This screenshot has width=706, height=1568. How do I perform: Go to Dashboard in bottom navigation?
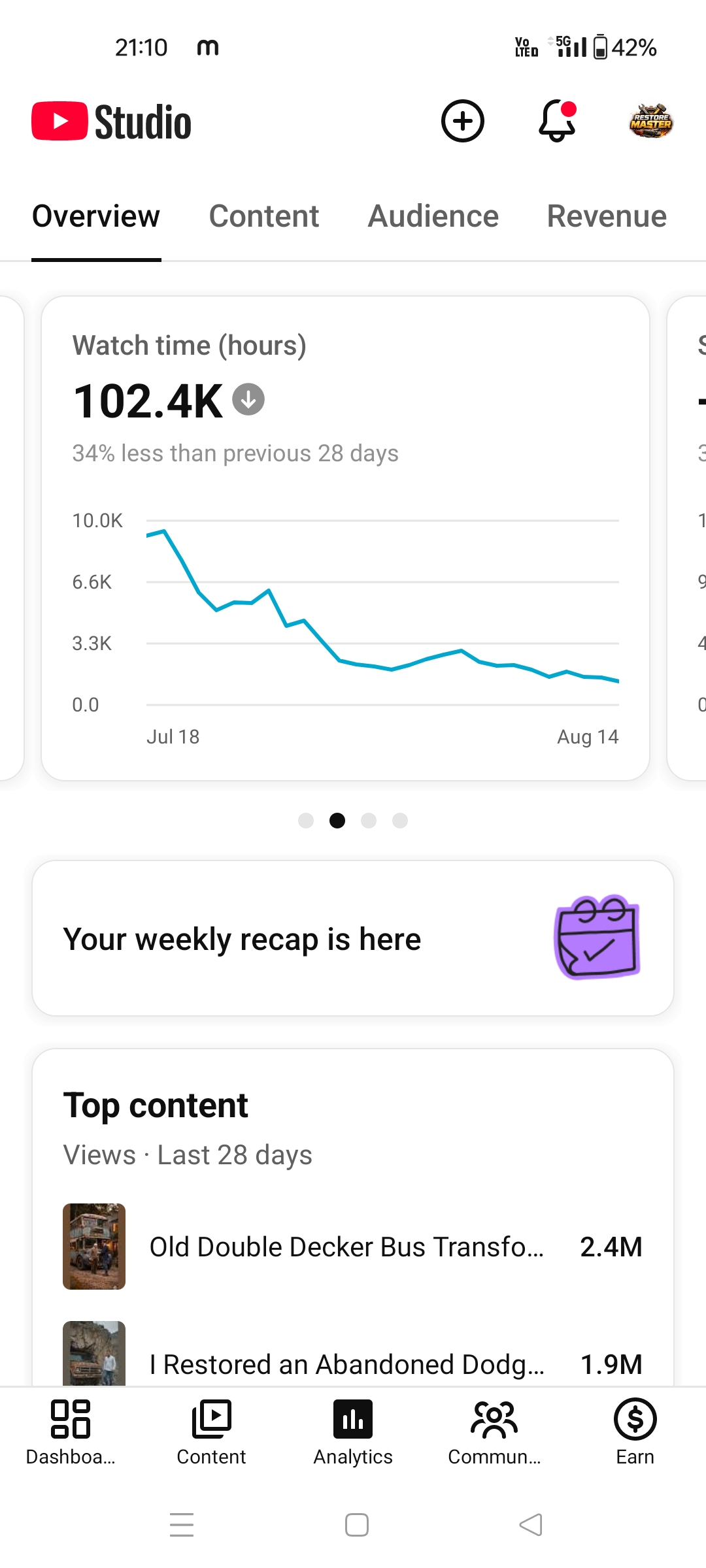pyautogui.click(x=71, y=1432)
